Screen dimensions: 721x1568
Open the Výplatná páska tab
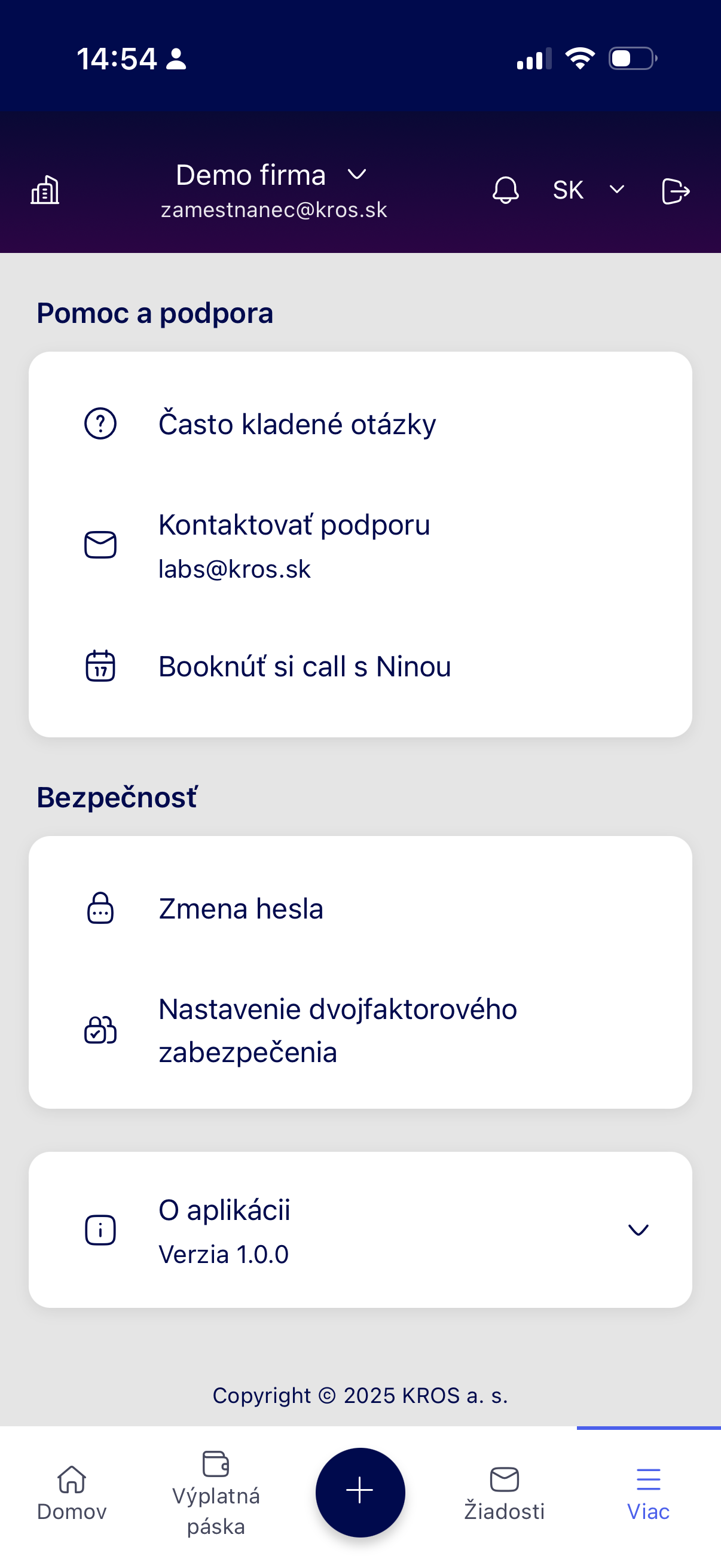[216, 1497]
